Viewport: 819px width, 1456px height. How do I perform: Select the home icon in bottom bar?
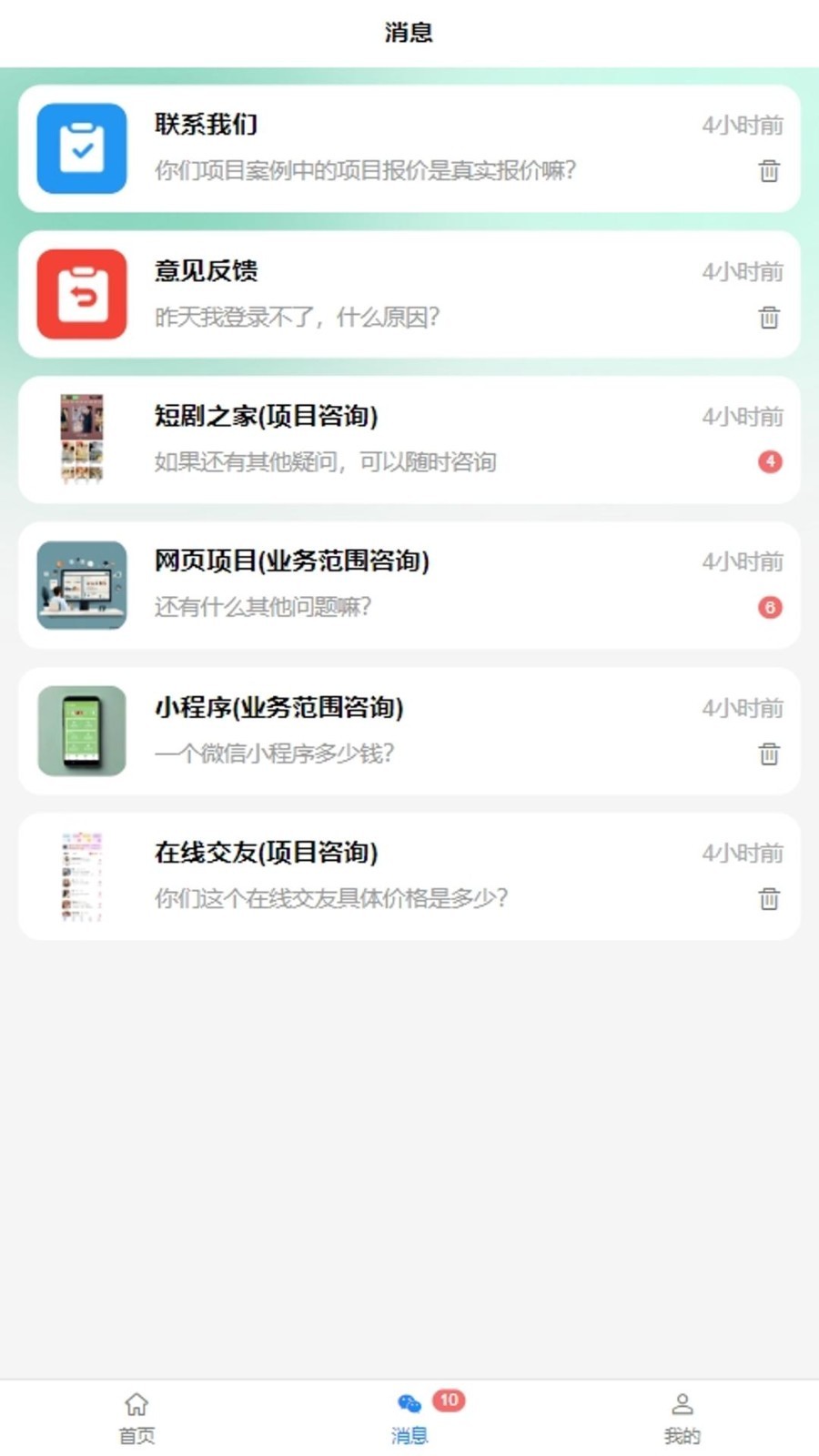[x=136, y=1405]
